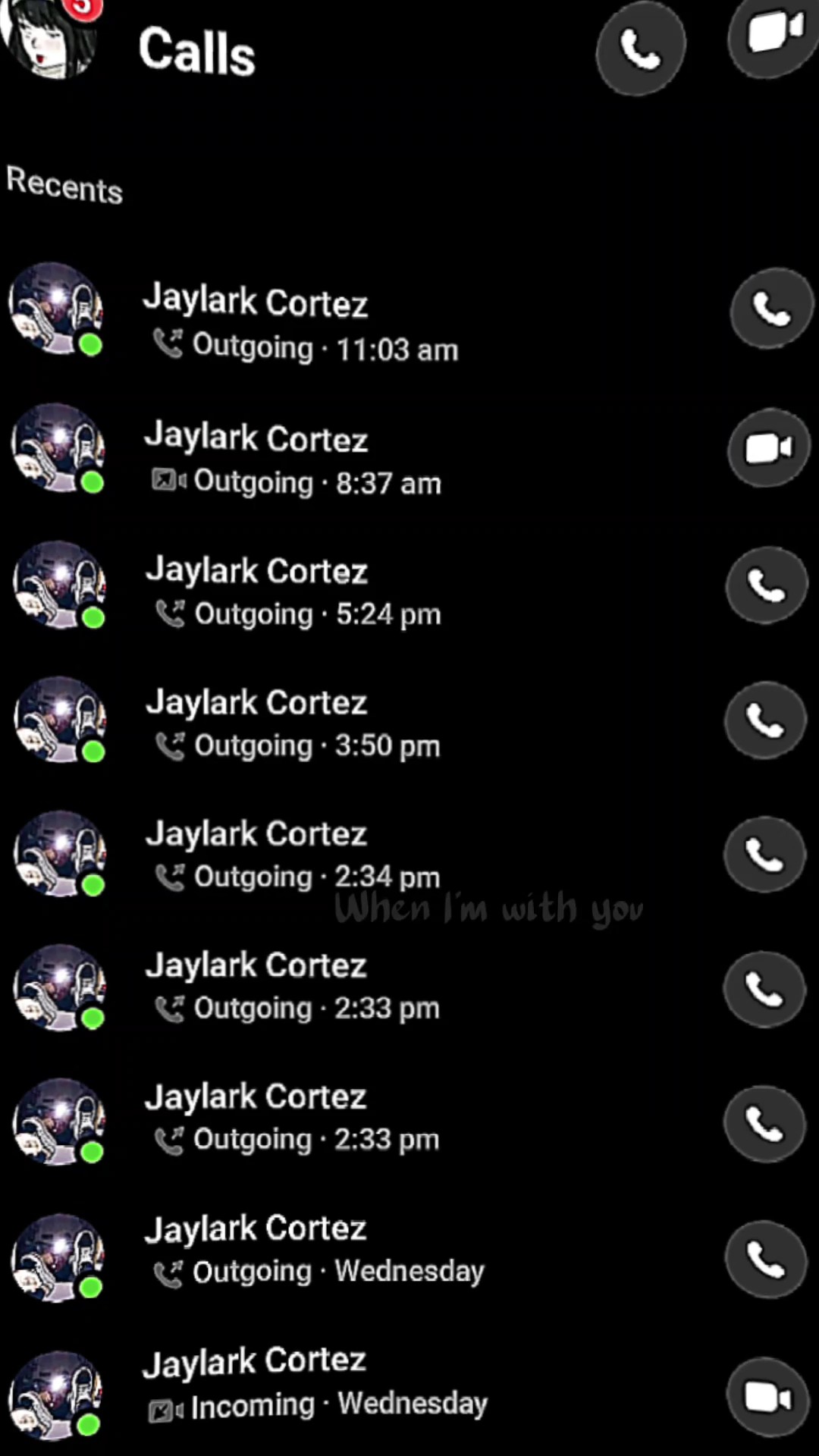Tap phone icon beside 3:50 pm call
The height and width of the screenshot is (1456, 819).
[x=765, y=720]
